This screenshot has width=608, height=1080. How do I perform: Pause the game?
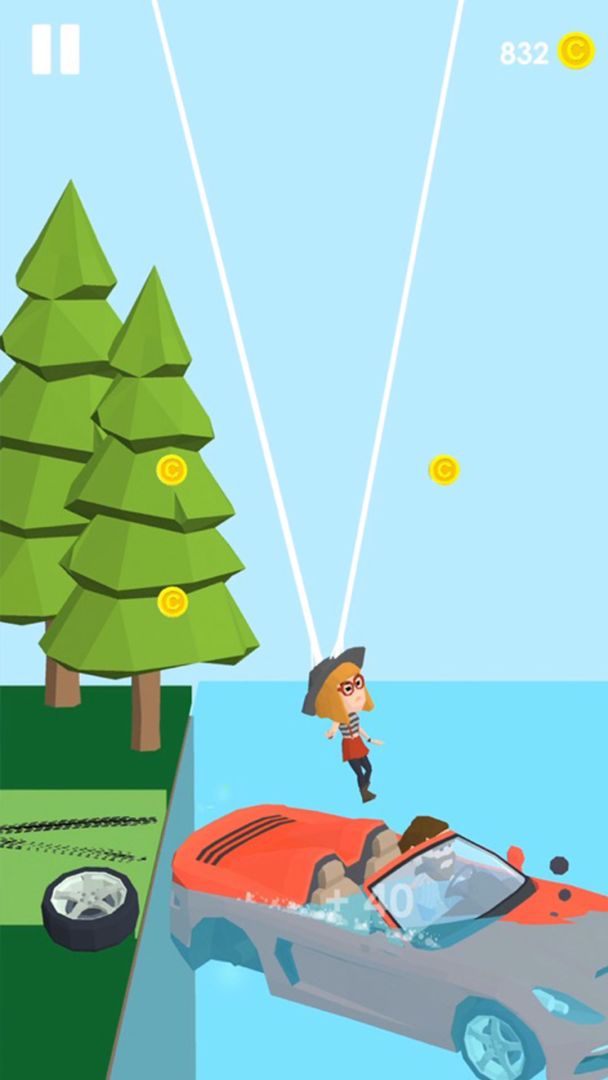click(55, 50)
